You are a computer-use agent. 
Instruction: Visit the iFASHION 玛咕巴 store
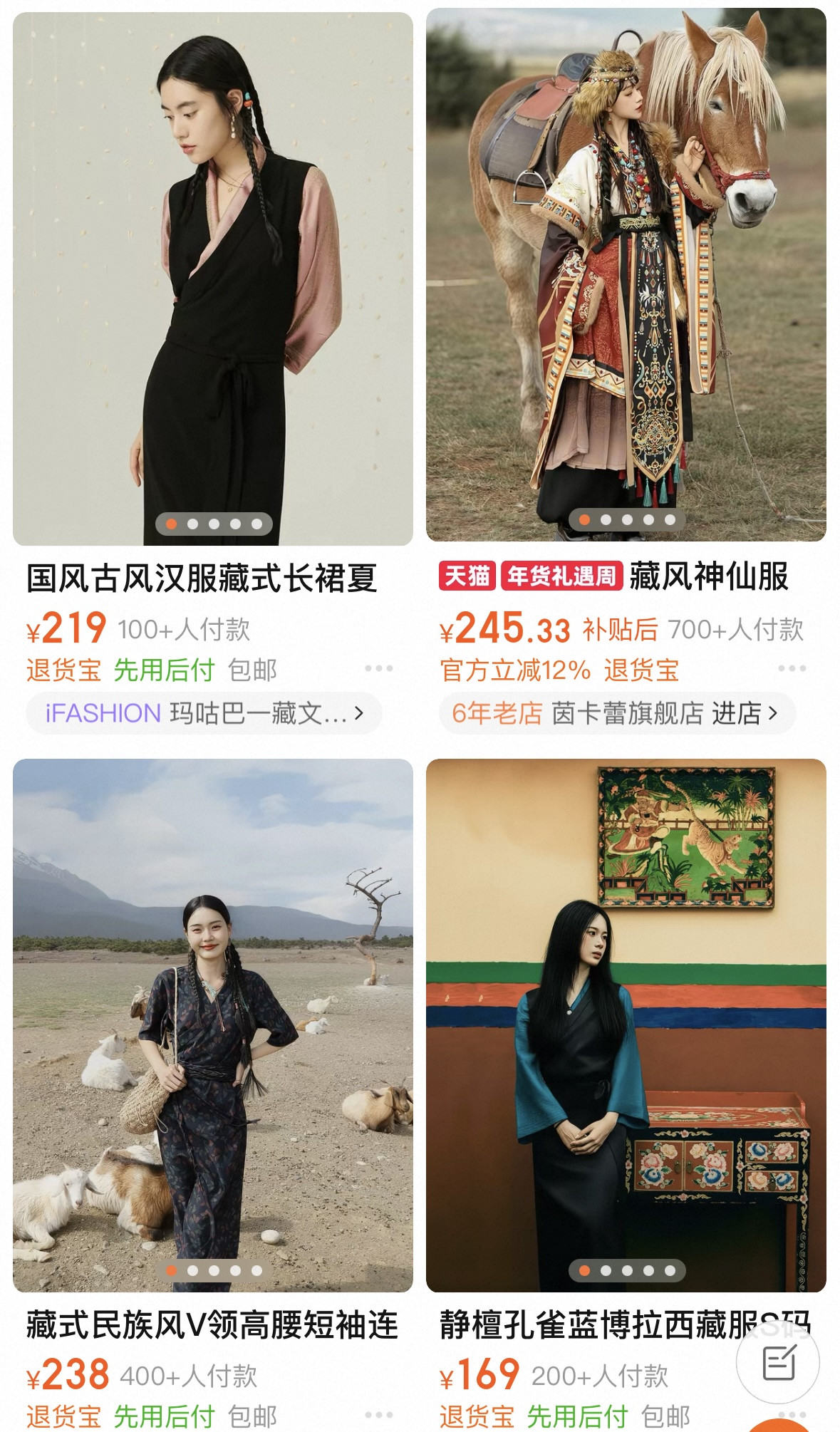click(x=204, y=713)
